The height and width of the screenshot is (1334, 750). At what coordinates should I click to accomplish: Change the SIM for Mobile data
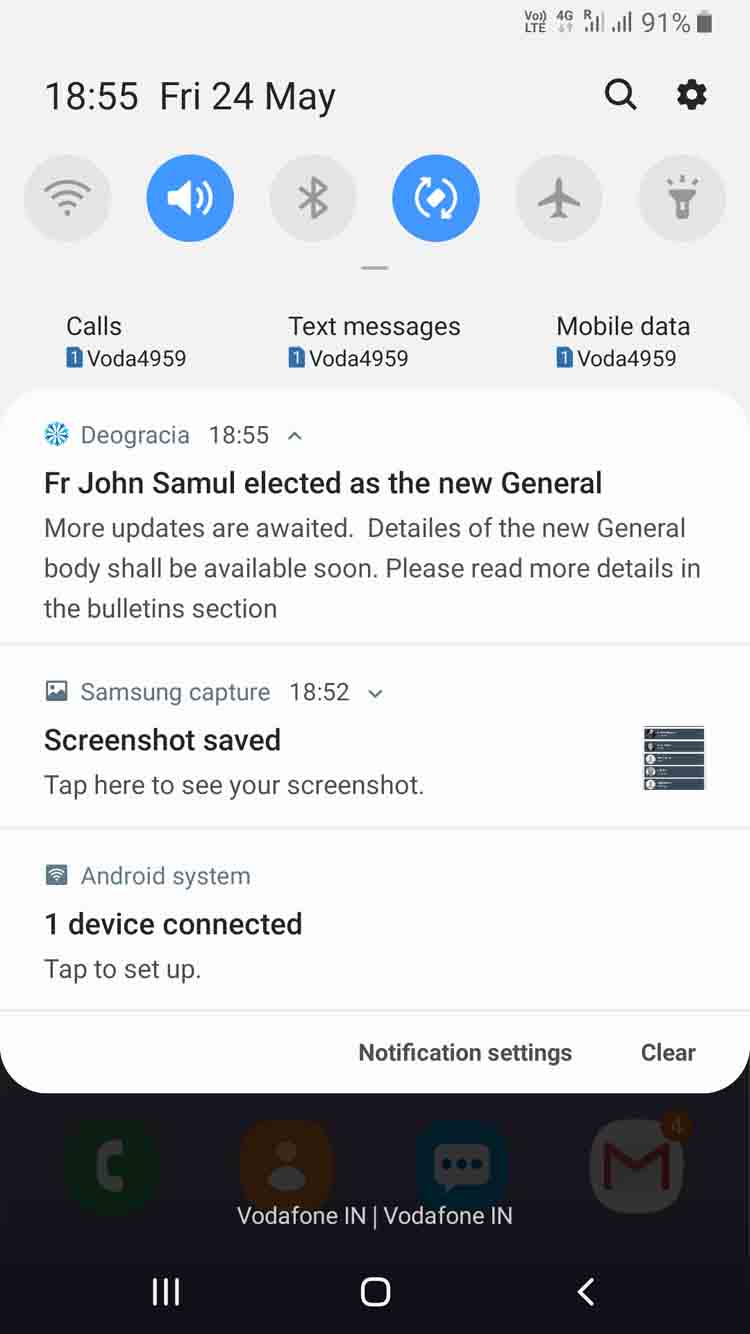[x=623, y=342]
